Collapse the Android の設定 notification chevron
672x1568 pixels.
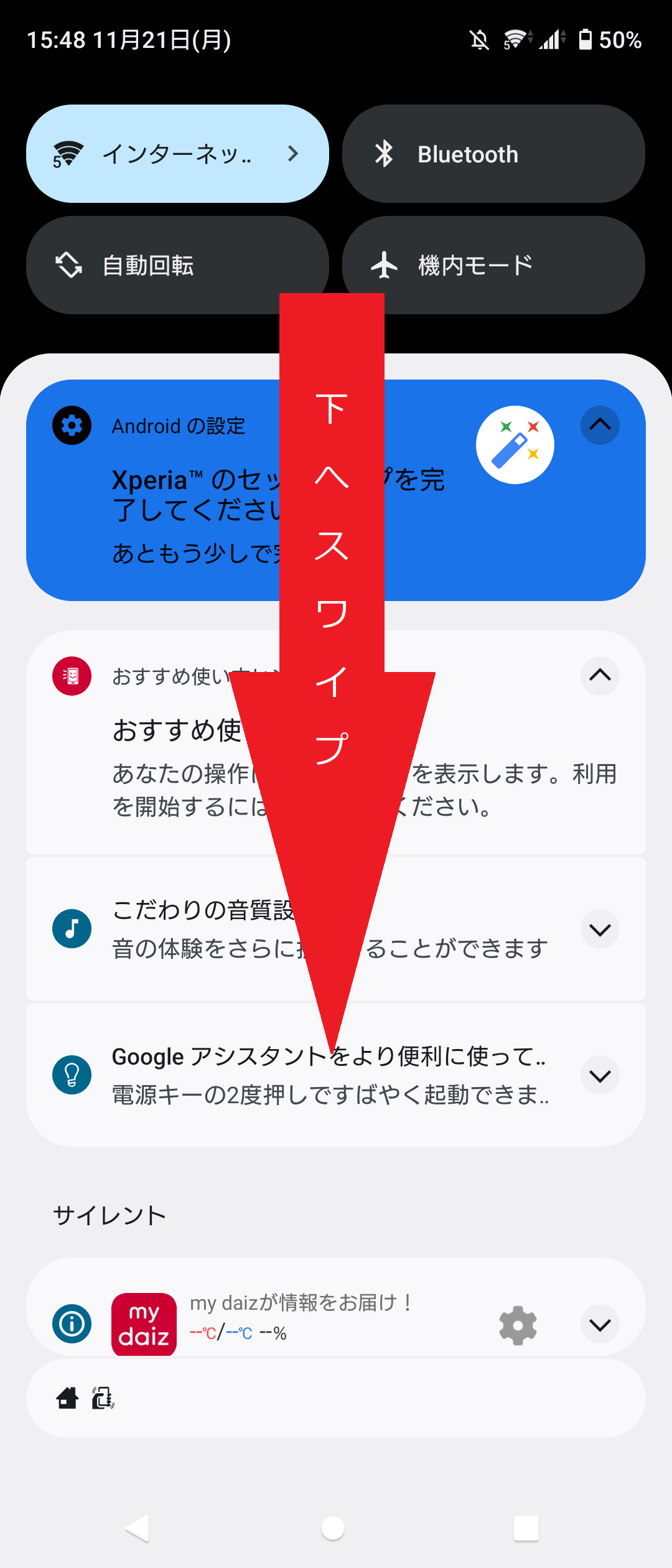coord(599,426)
